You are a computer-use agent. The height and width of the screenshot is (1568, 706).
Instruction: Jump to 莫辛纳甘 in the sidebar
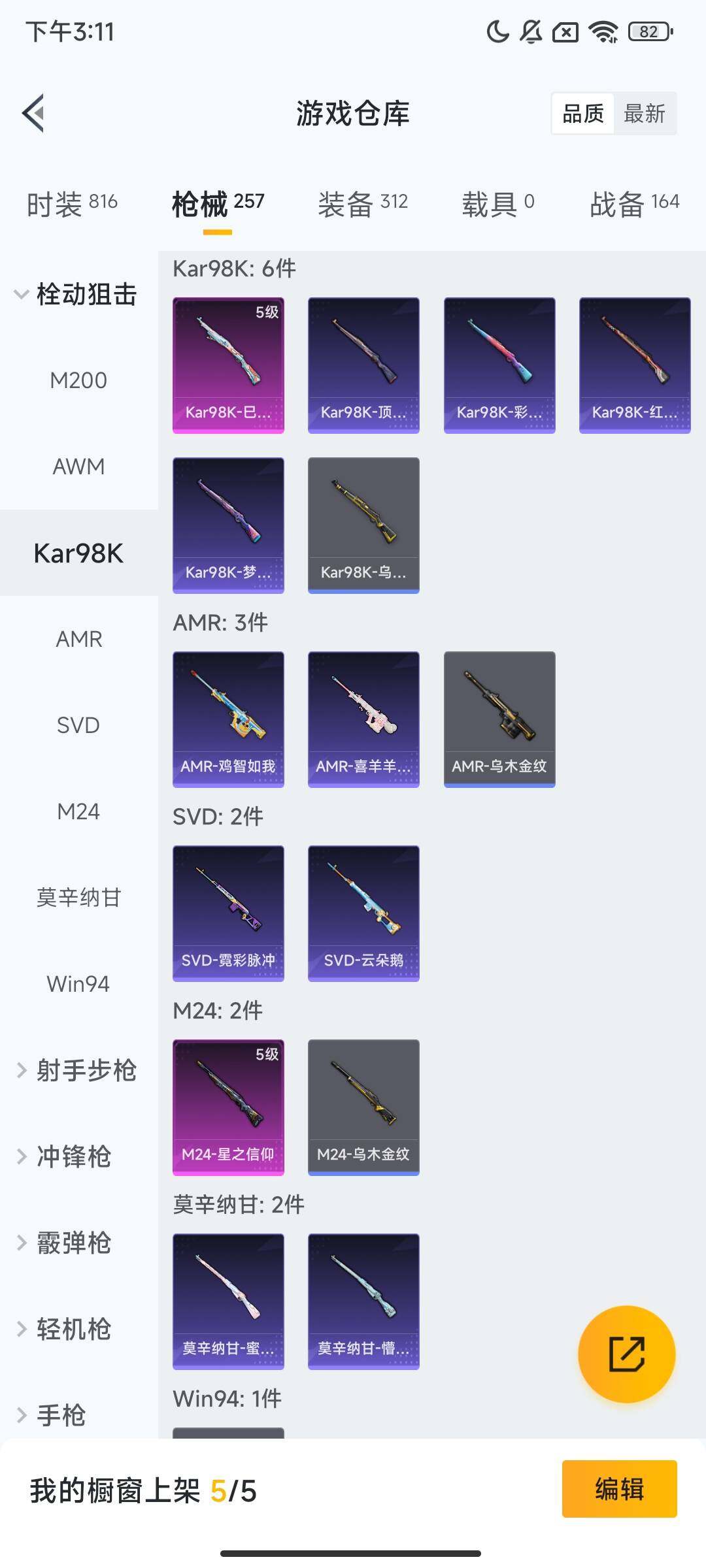coord(78,898)
